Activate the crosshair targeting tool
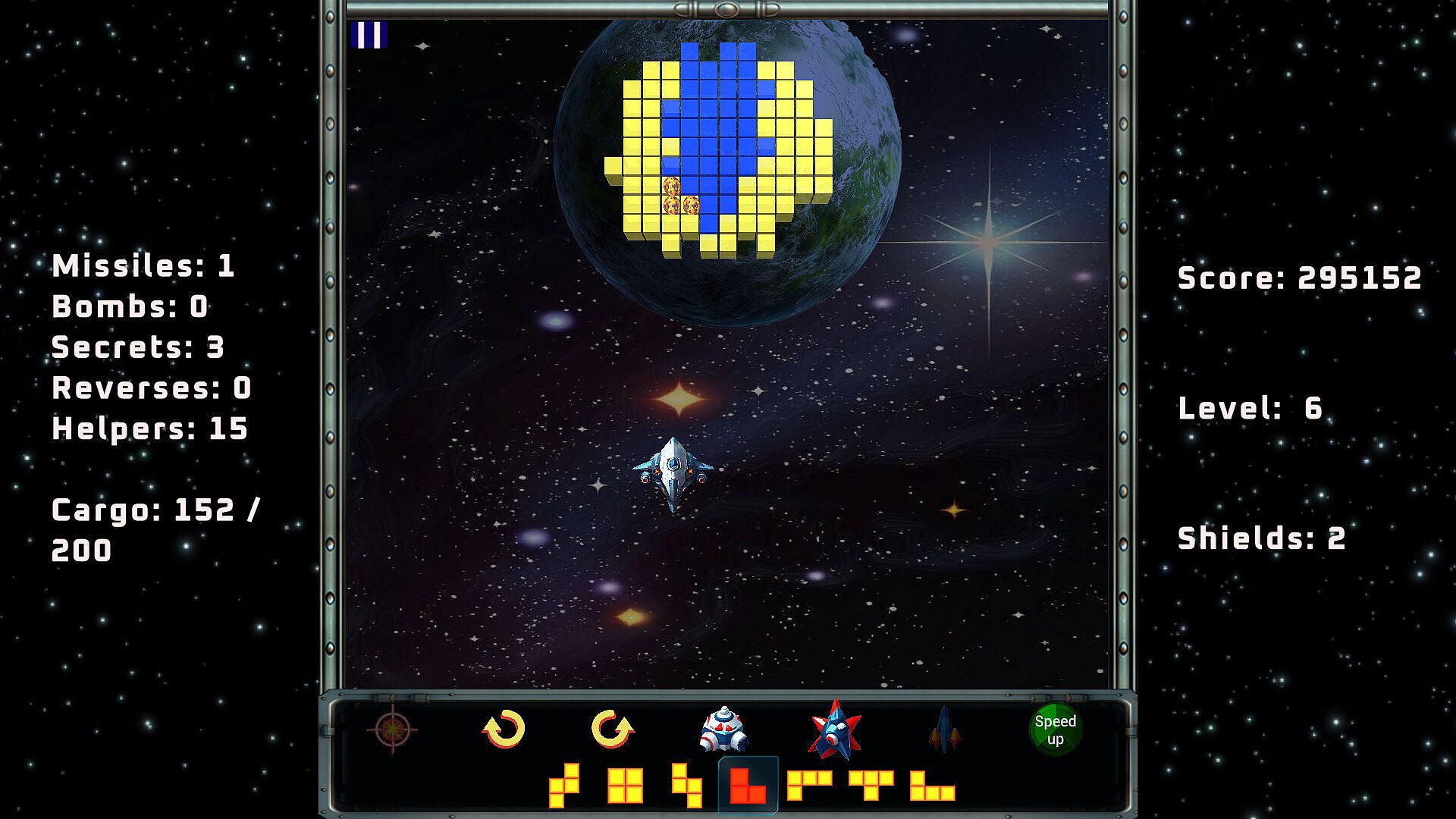 (x=392, y=730)
